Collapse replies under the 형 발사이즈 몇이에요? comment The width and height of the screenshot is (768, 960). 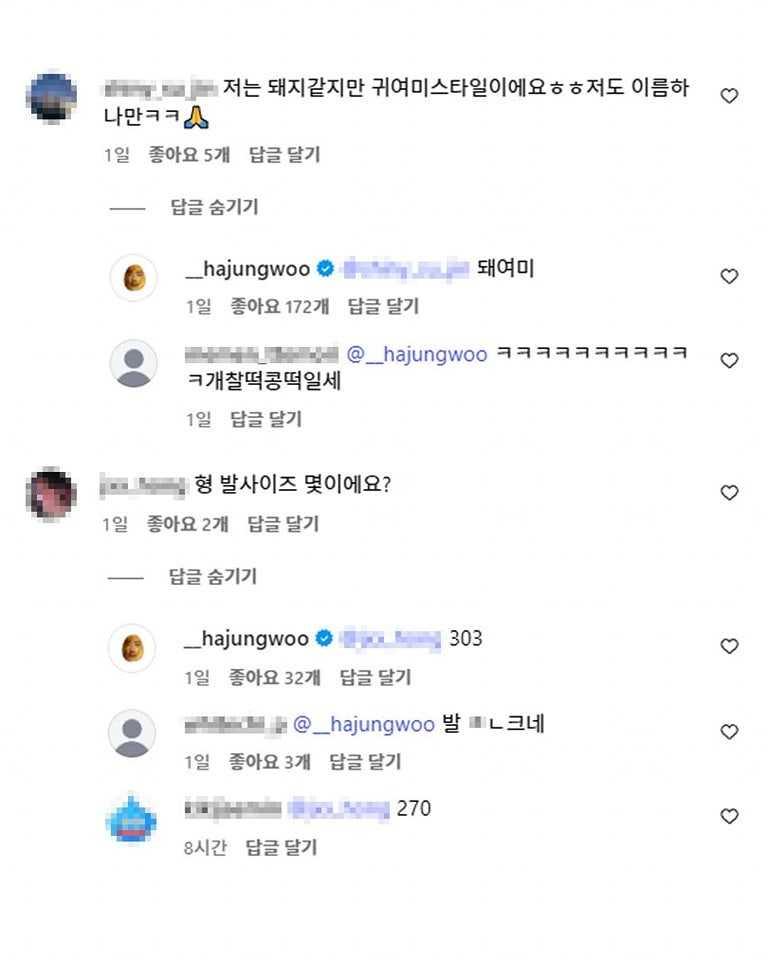pyautogui.click(x=212, y=576)
